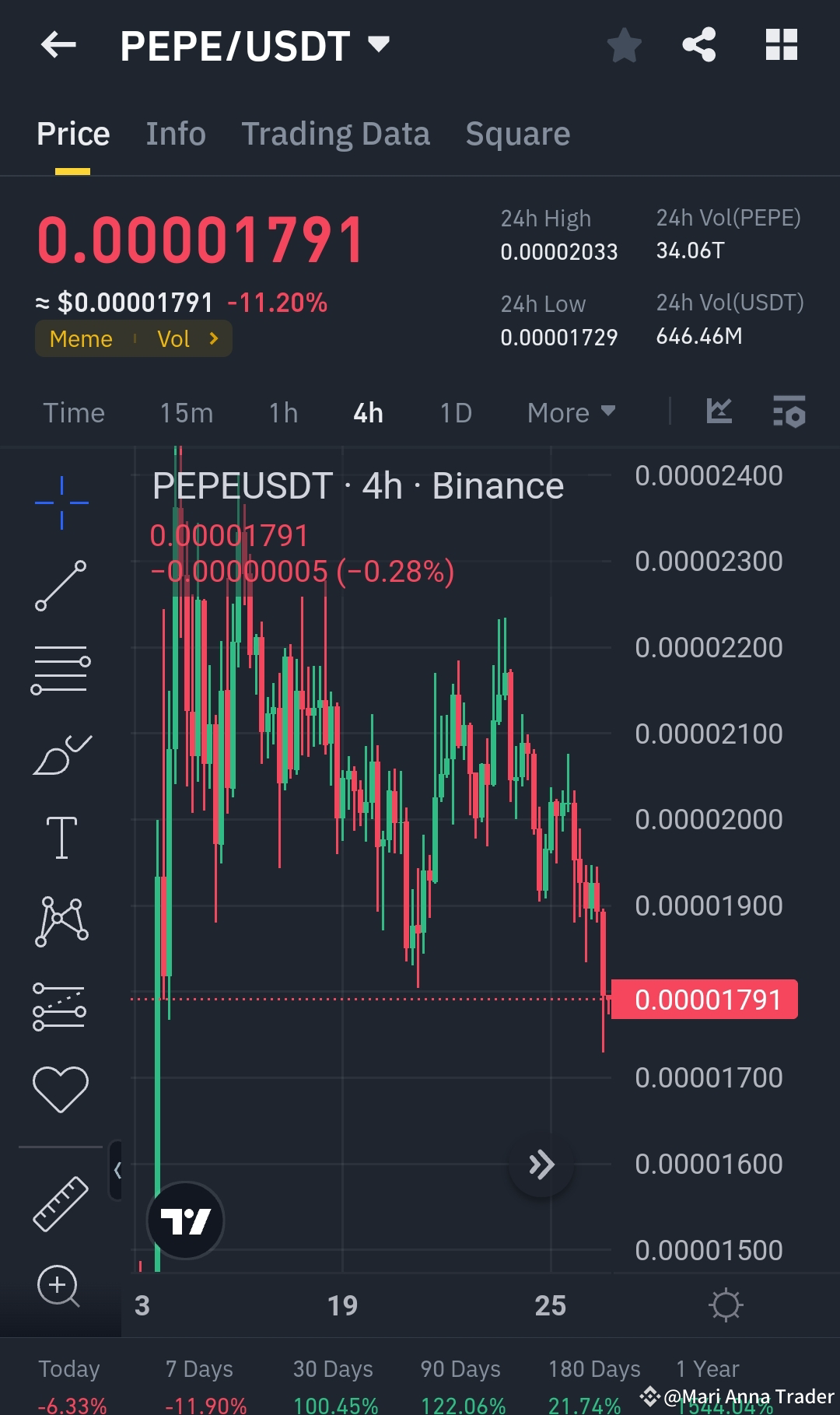The width and height of the screenshot is (840, 1415).
Task: Select the 1D timeframe
Action: [455, 413]
